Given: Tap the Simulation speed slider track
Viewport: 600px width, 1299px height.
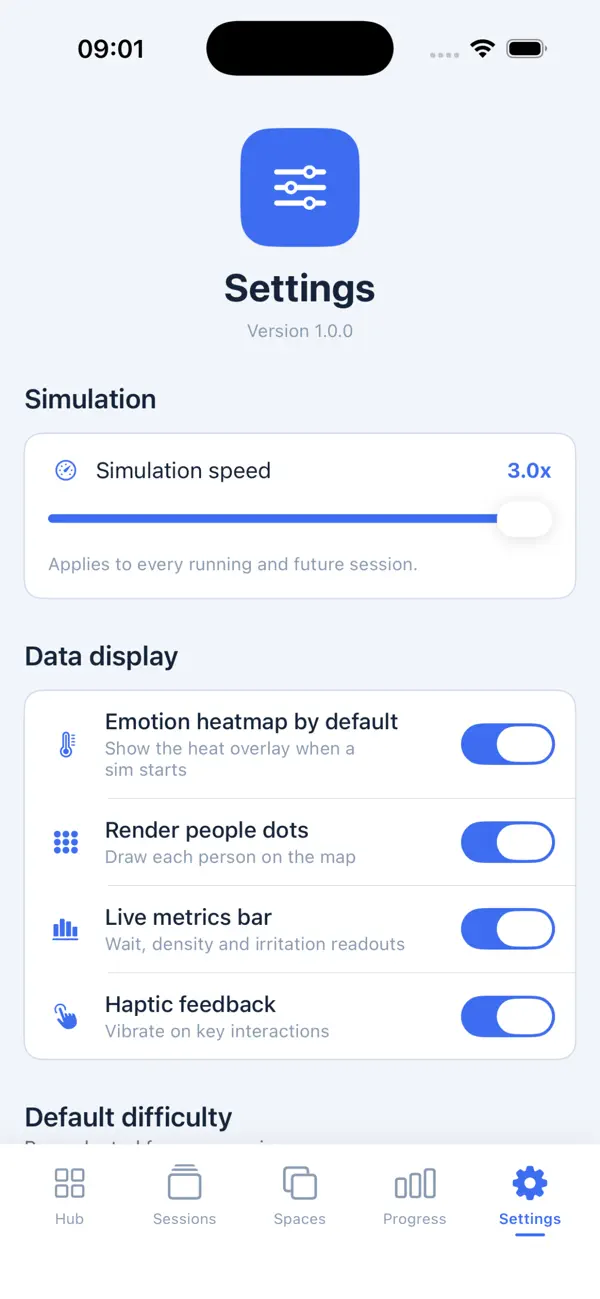Looking at the screenshot, I should click(300, 519).
